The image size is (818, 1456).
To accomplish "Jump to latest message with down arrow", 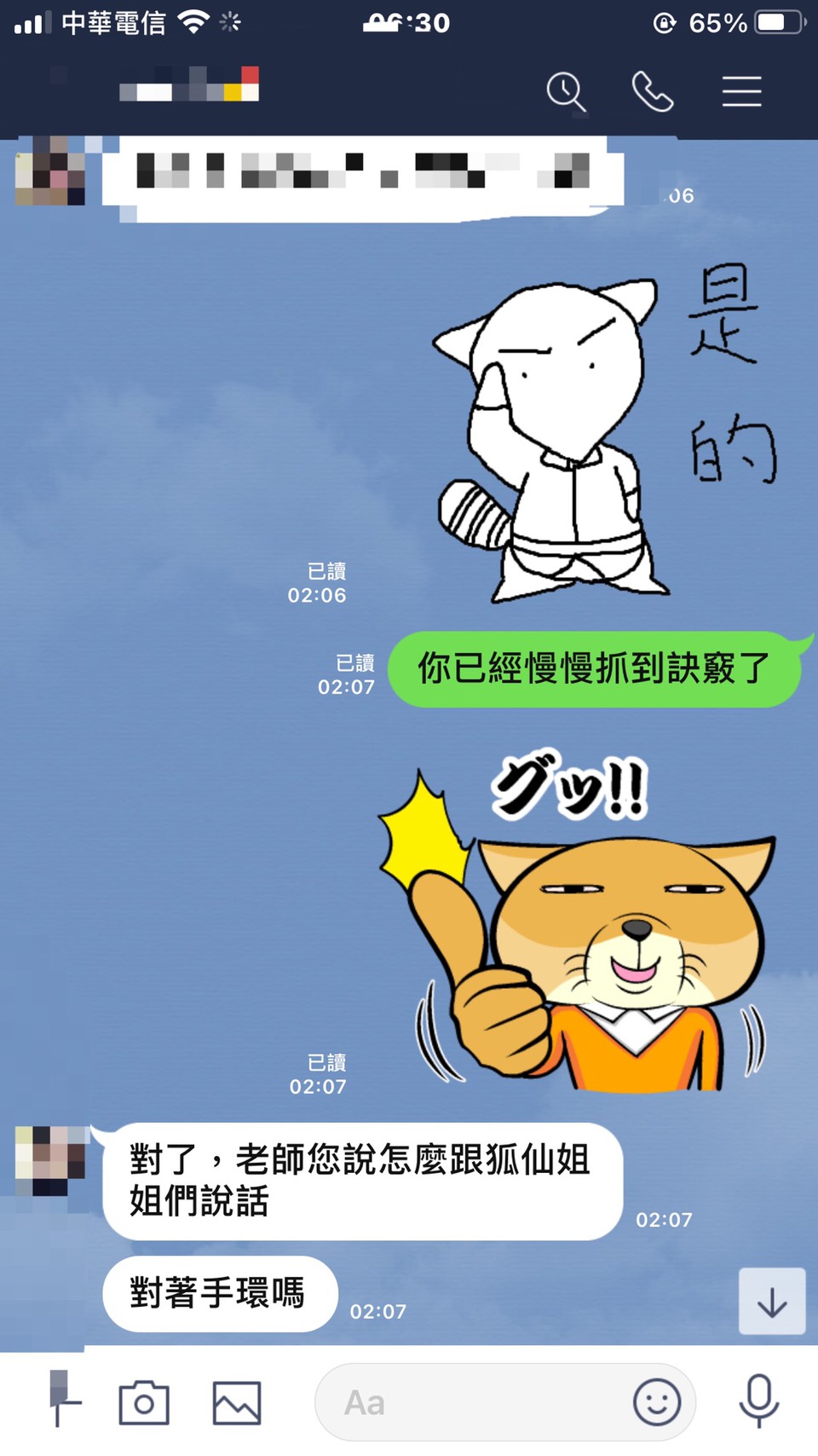I will 771,1302.
